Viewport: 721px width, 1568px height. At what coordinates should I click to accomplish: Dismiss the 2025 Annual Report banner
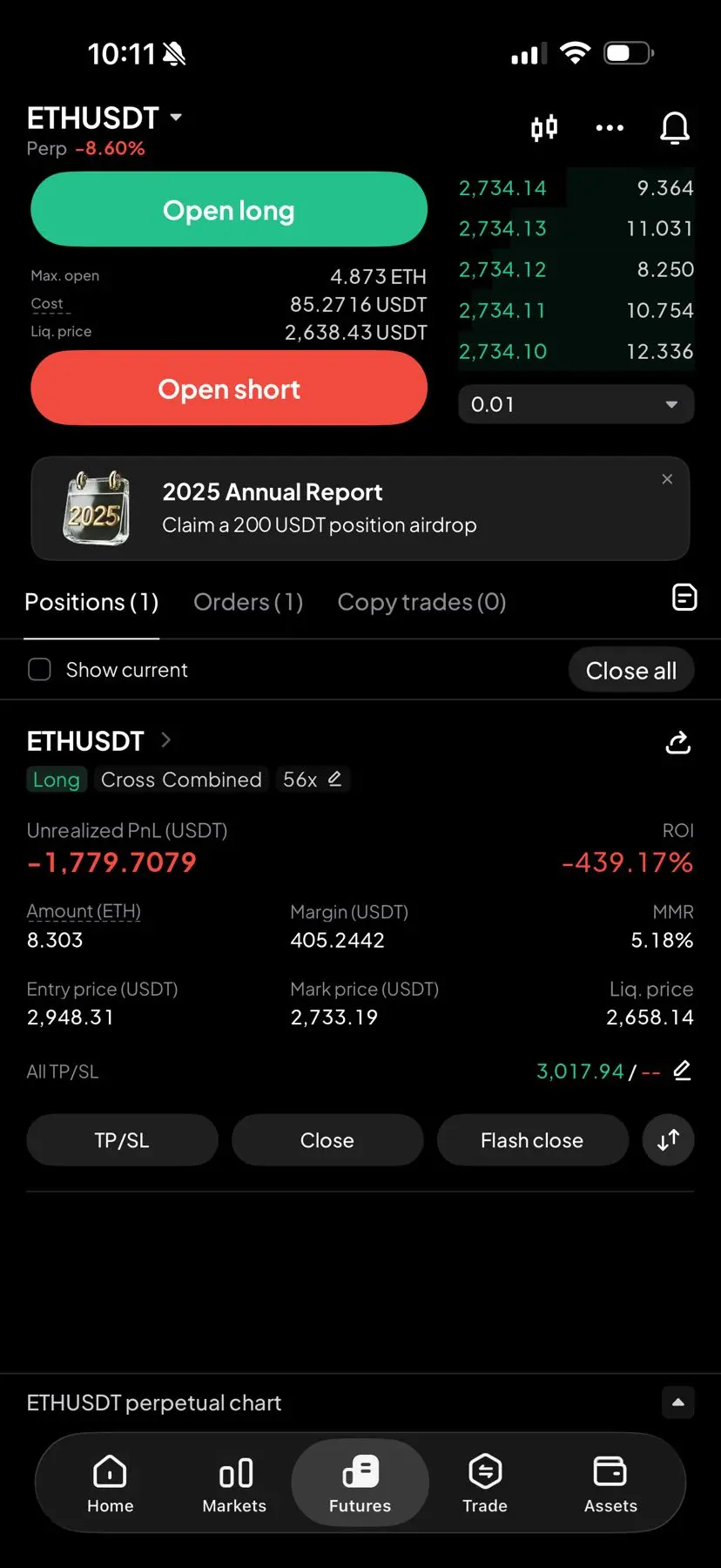(667, 479)
